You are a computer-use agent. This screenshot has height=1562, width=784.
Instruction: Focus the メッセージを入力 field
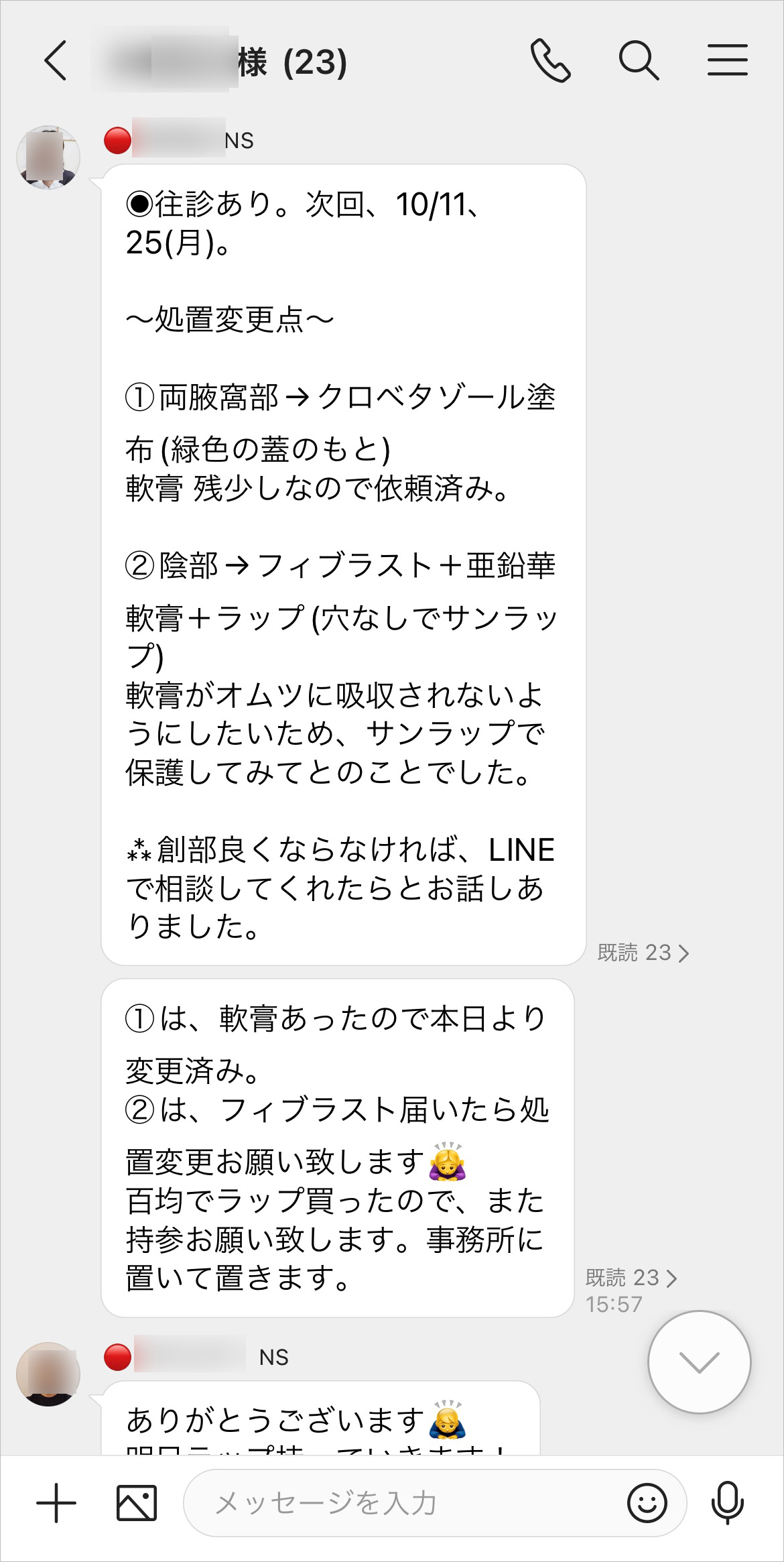[x=402, y=1503]
